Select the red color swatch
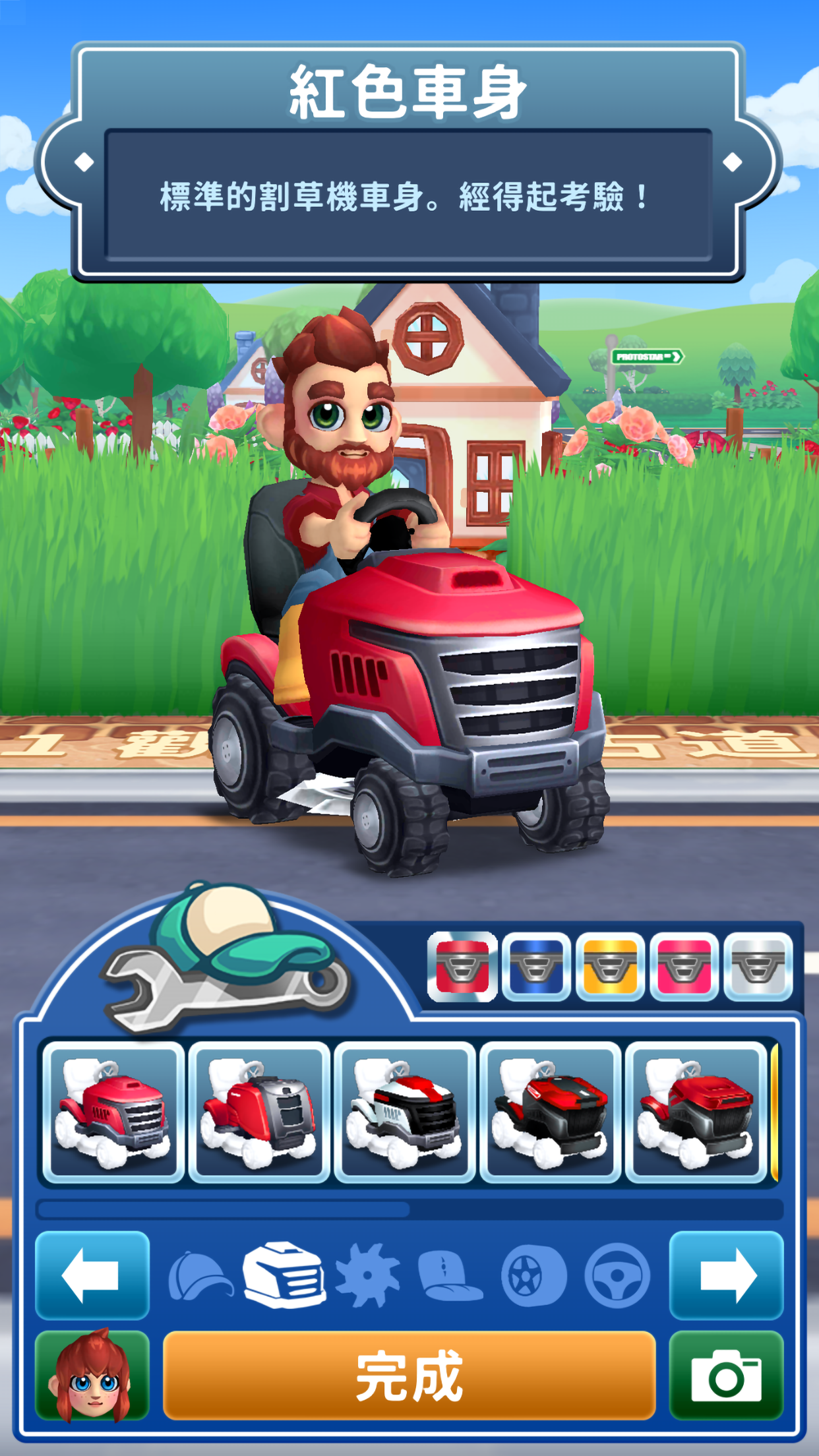The height and width of the screenshot is (1456, 819). tap(462, 967)
